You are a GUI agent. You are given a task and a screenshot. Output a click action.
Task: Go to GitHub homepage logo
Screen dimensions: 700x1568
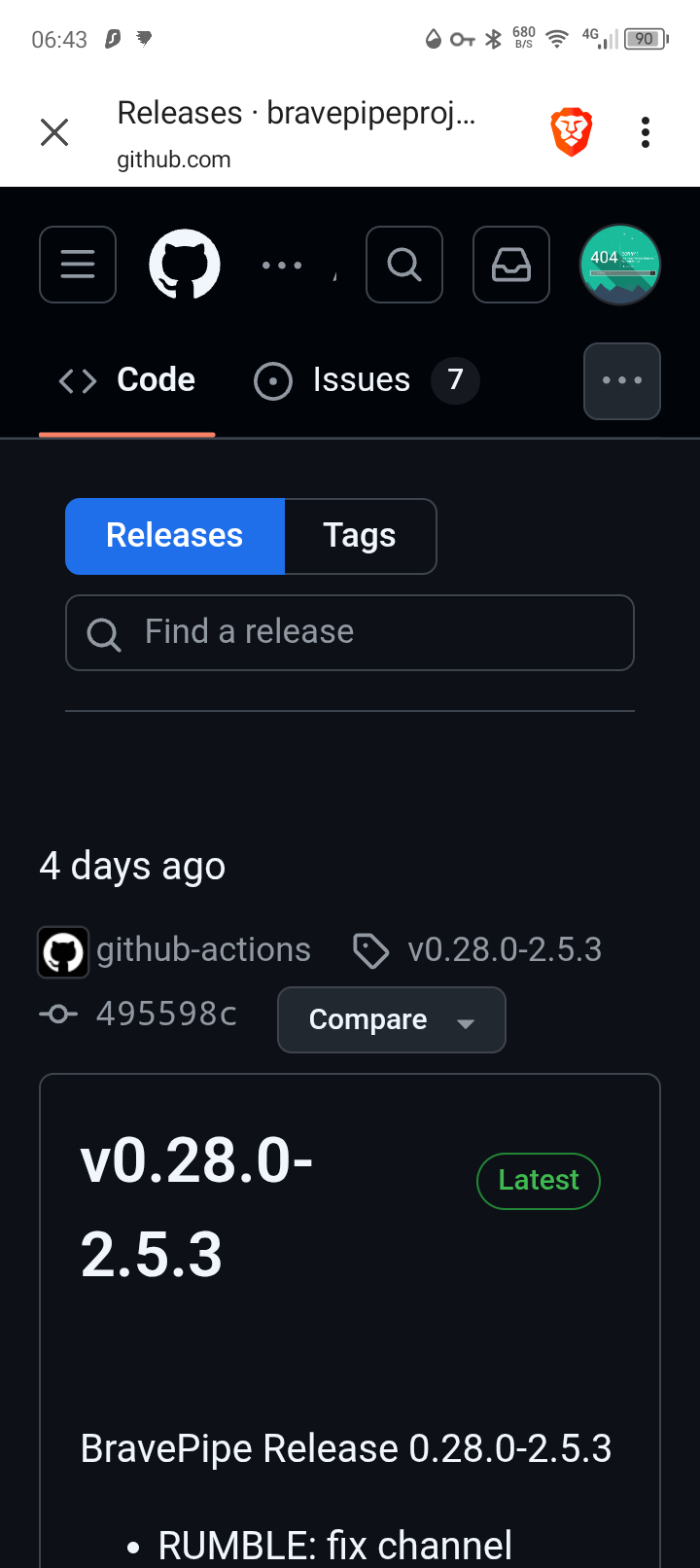pos(185,265)
